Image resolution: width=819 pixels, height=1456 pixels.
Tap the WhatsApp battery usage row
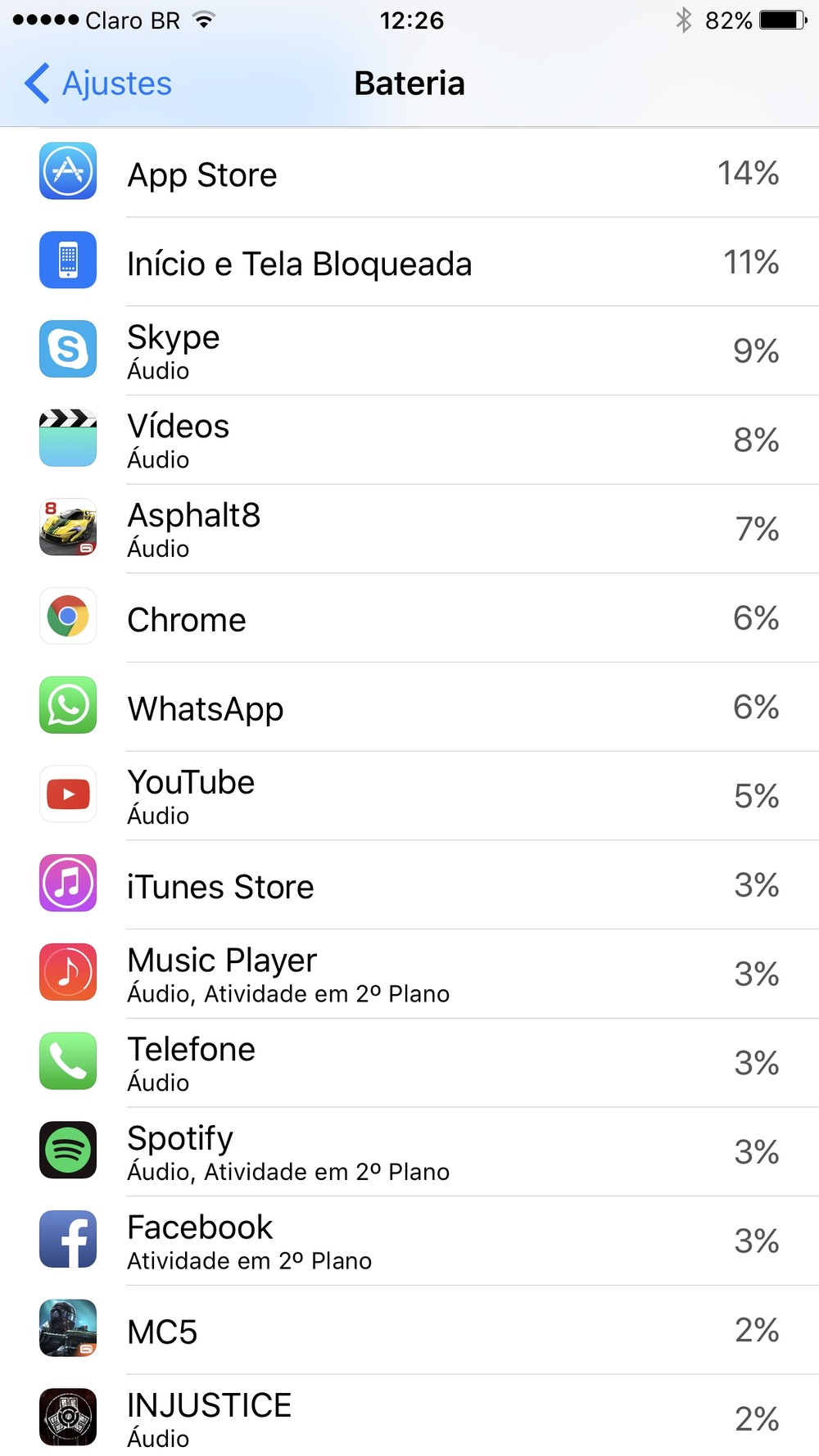tap(409, 708)
